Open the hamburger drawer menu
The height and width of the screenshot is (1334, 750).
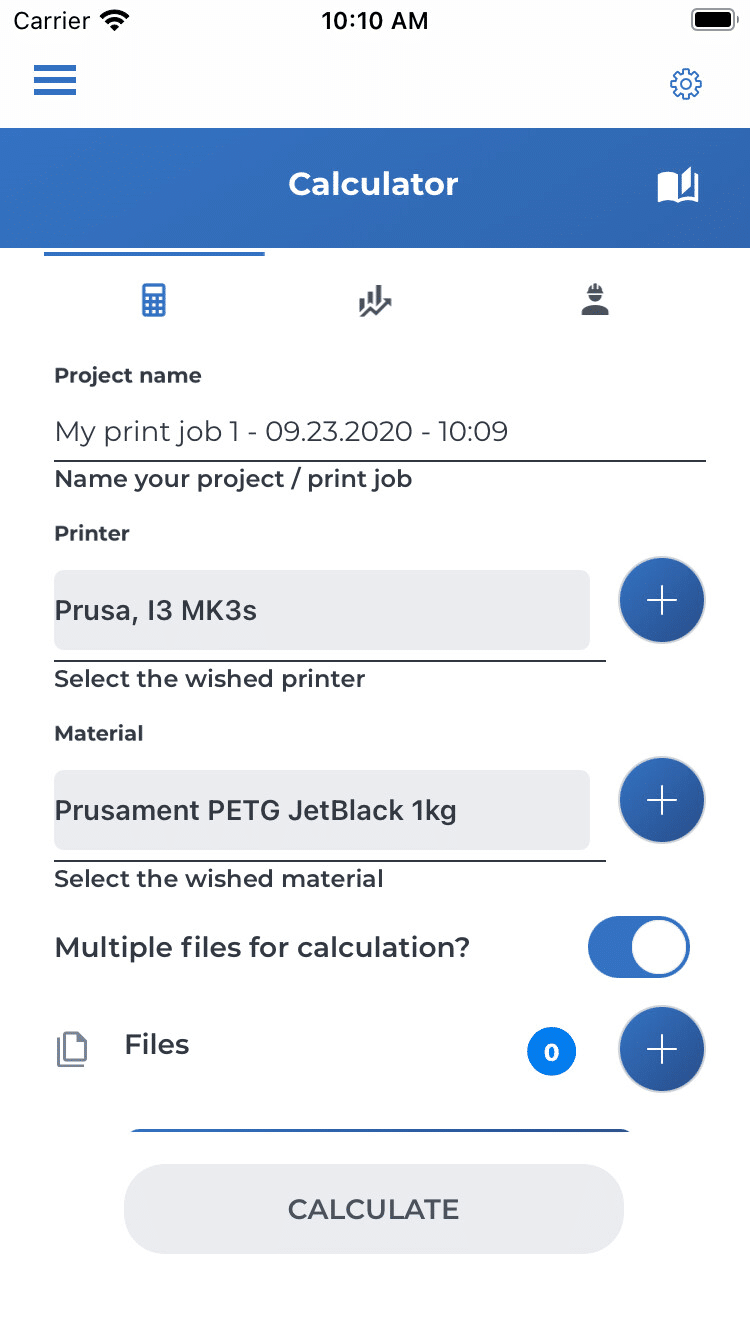click(x=55, y=80)
